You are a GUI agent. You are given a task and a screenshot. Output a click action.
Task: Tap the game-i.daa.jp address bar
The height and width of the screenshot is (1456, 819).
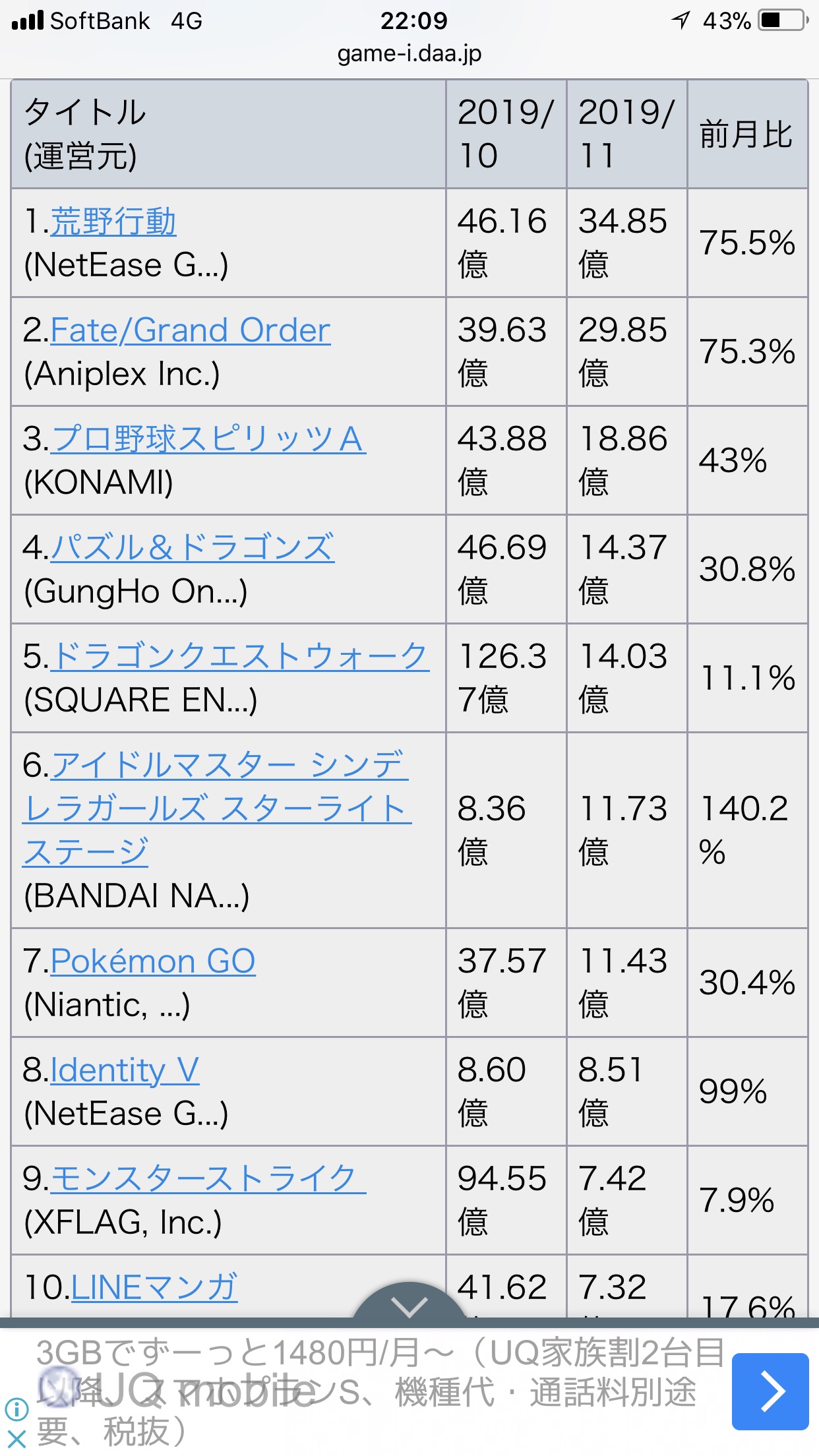click(x=409, y=53)
